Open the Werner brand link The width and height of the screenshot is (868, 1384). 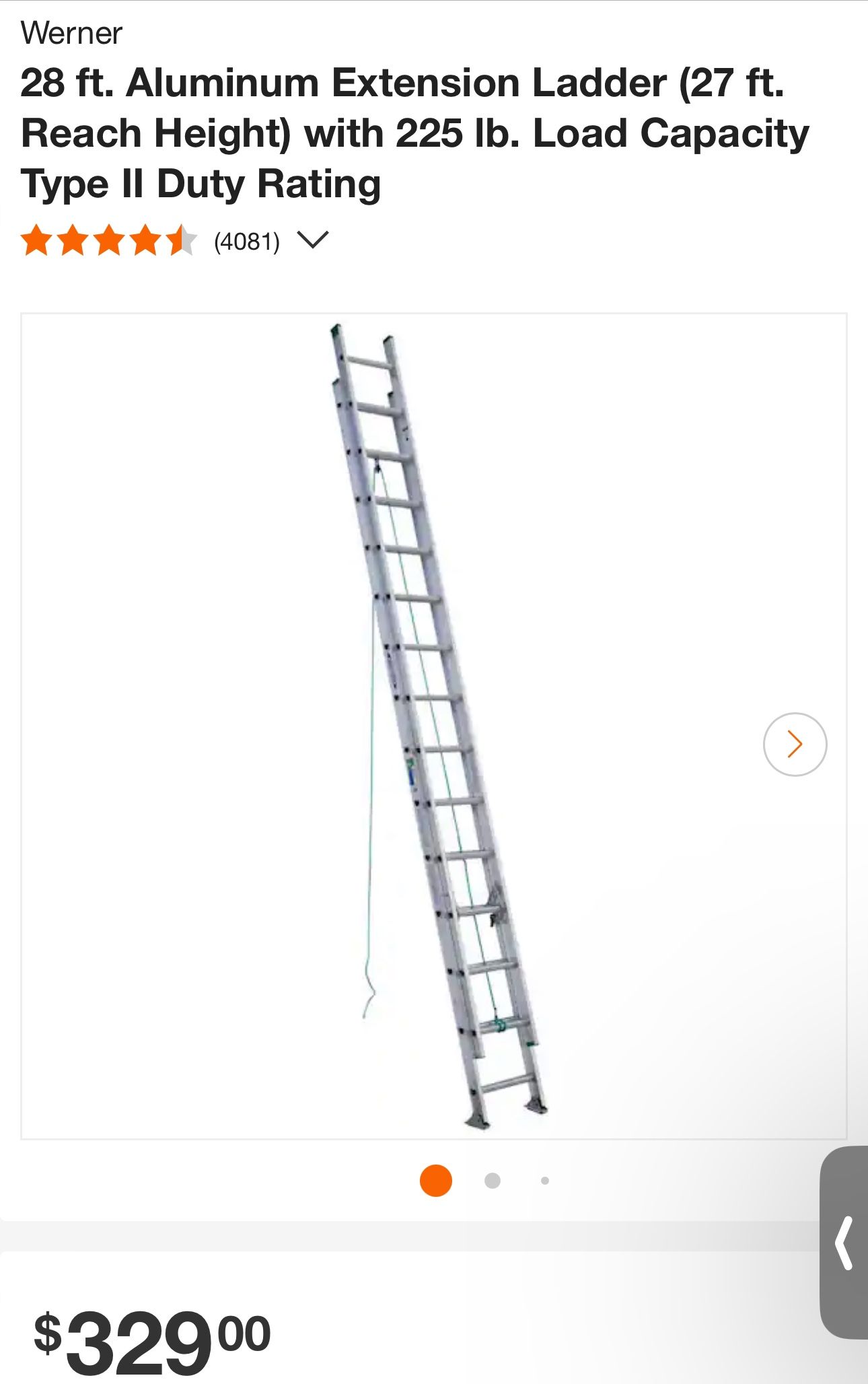[71, 33]
